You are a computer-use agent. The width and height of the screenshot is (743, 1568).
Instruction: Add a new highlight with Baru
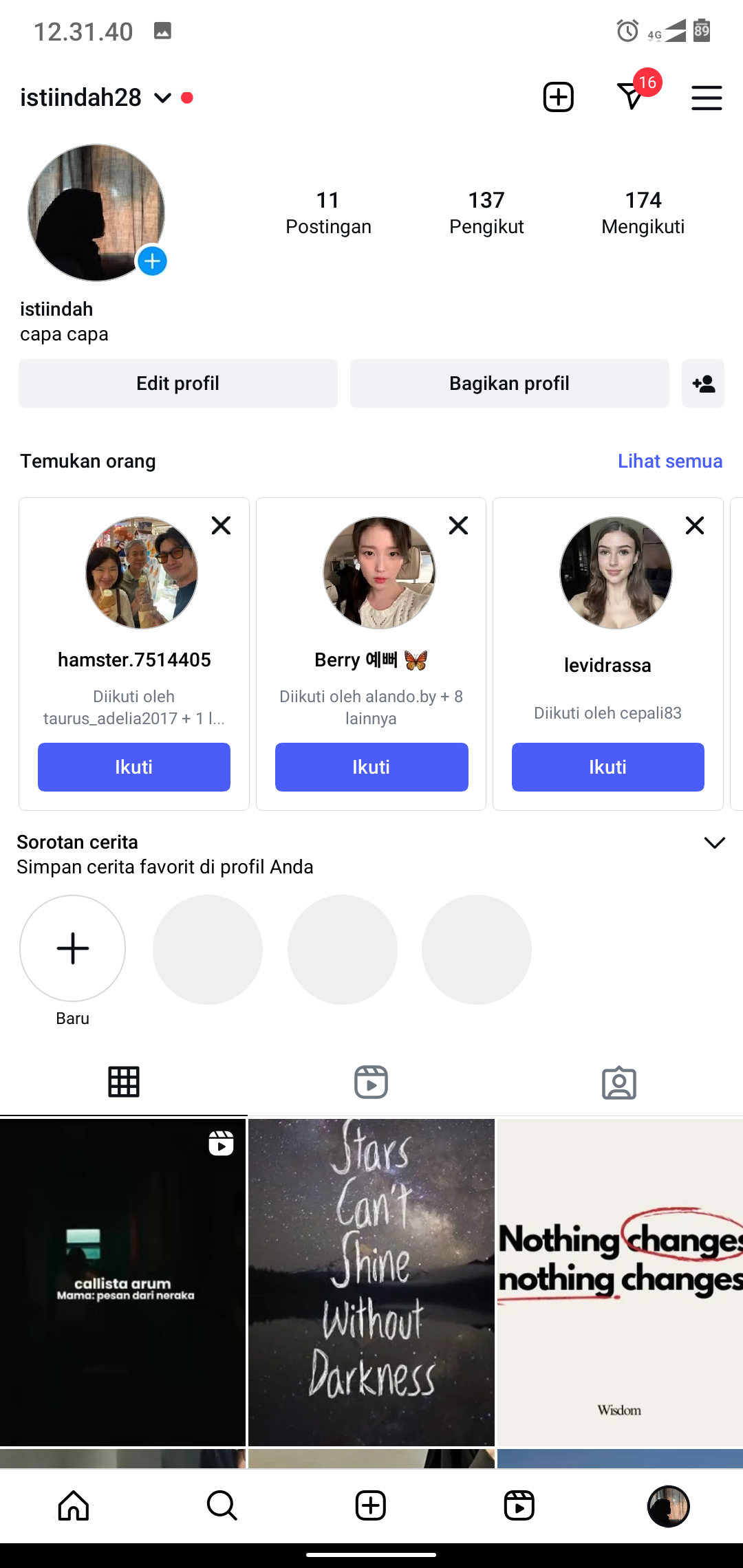[73, 949]
